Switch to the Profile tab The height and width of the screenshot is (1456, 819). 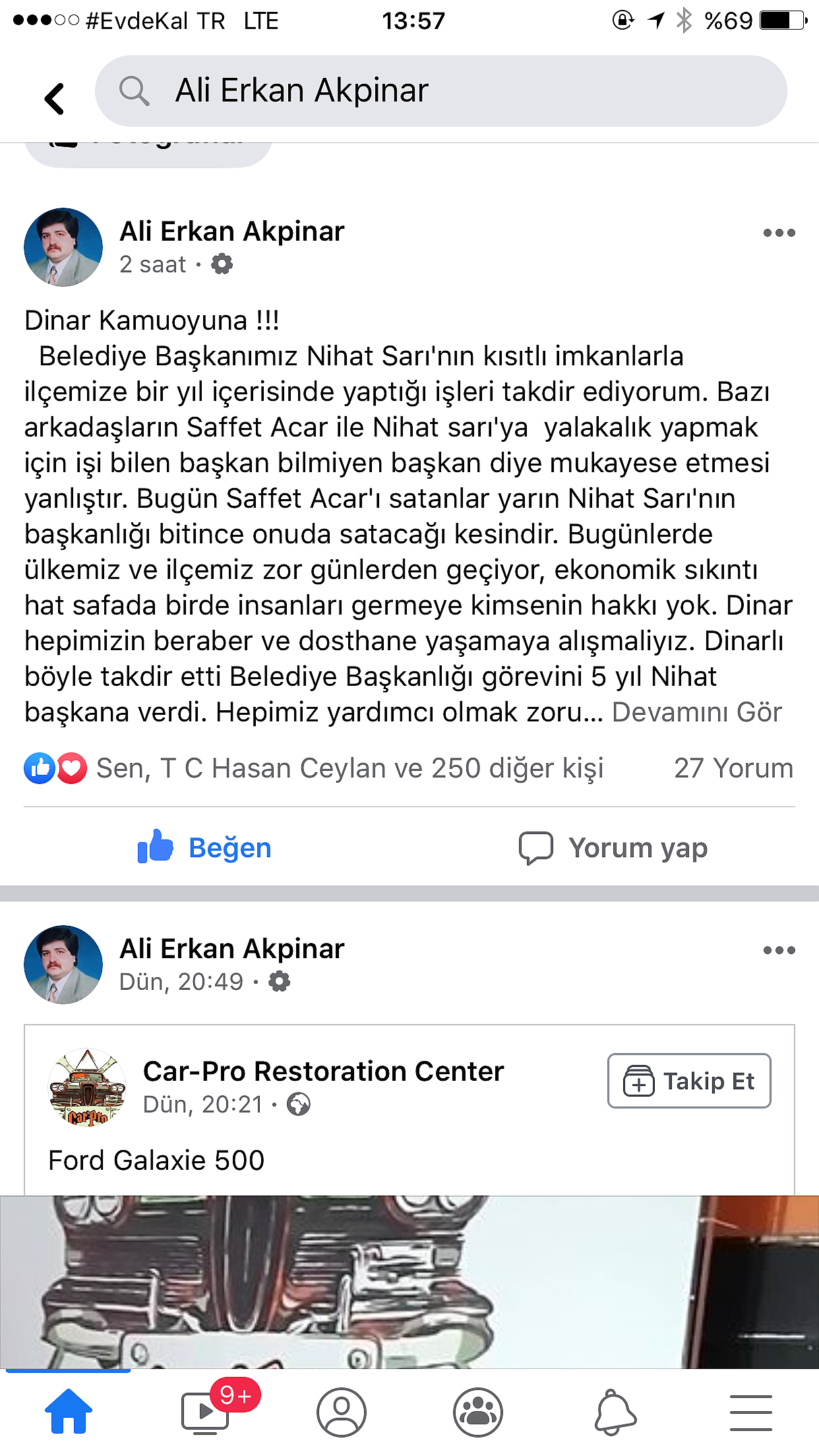[x=341, y=1412]
